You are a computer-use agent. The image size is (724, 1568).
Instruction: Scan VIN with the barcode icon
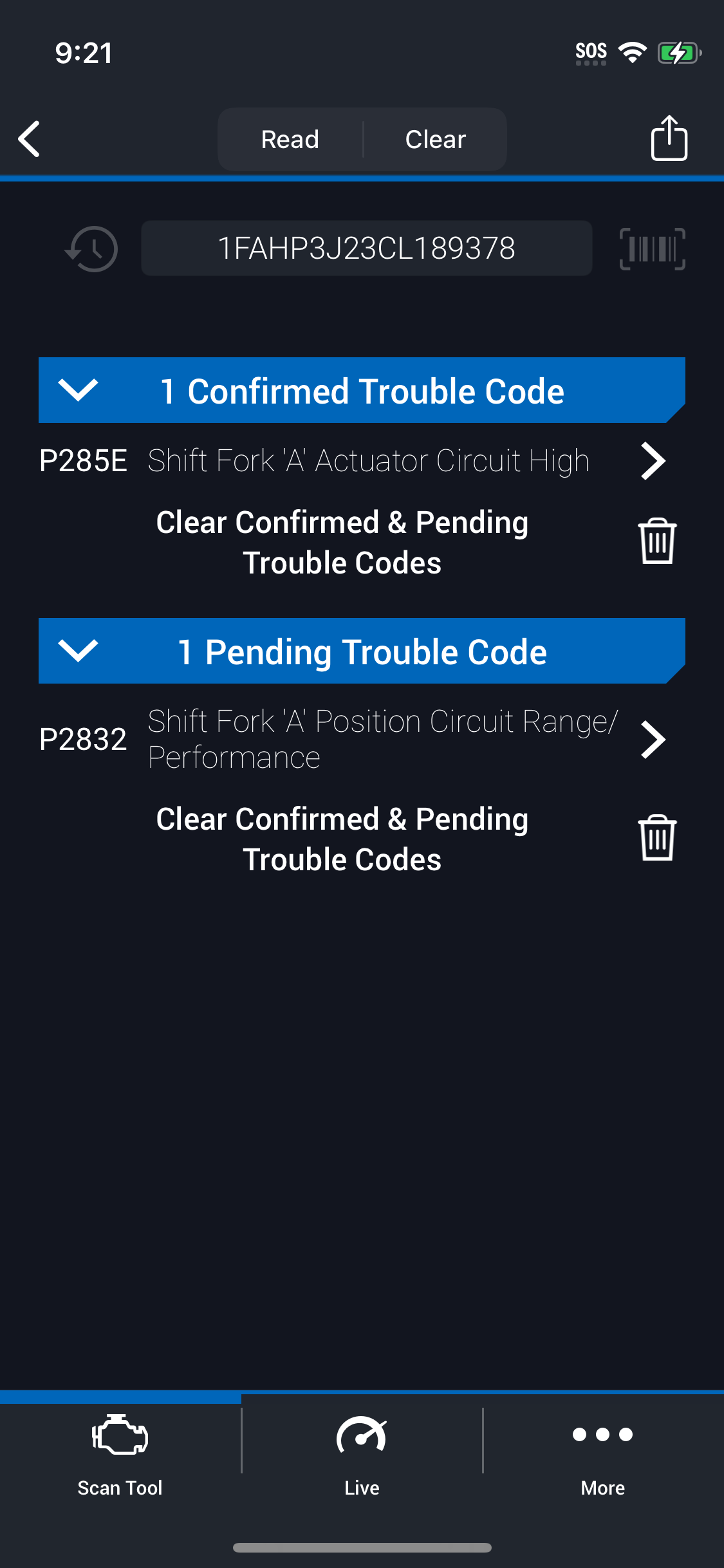pos(652,248)
